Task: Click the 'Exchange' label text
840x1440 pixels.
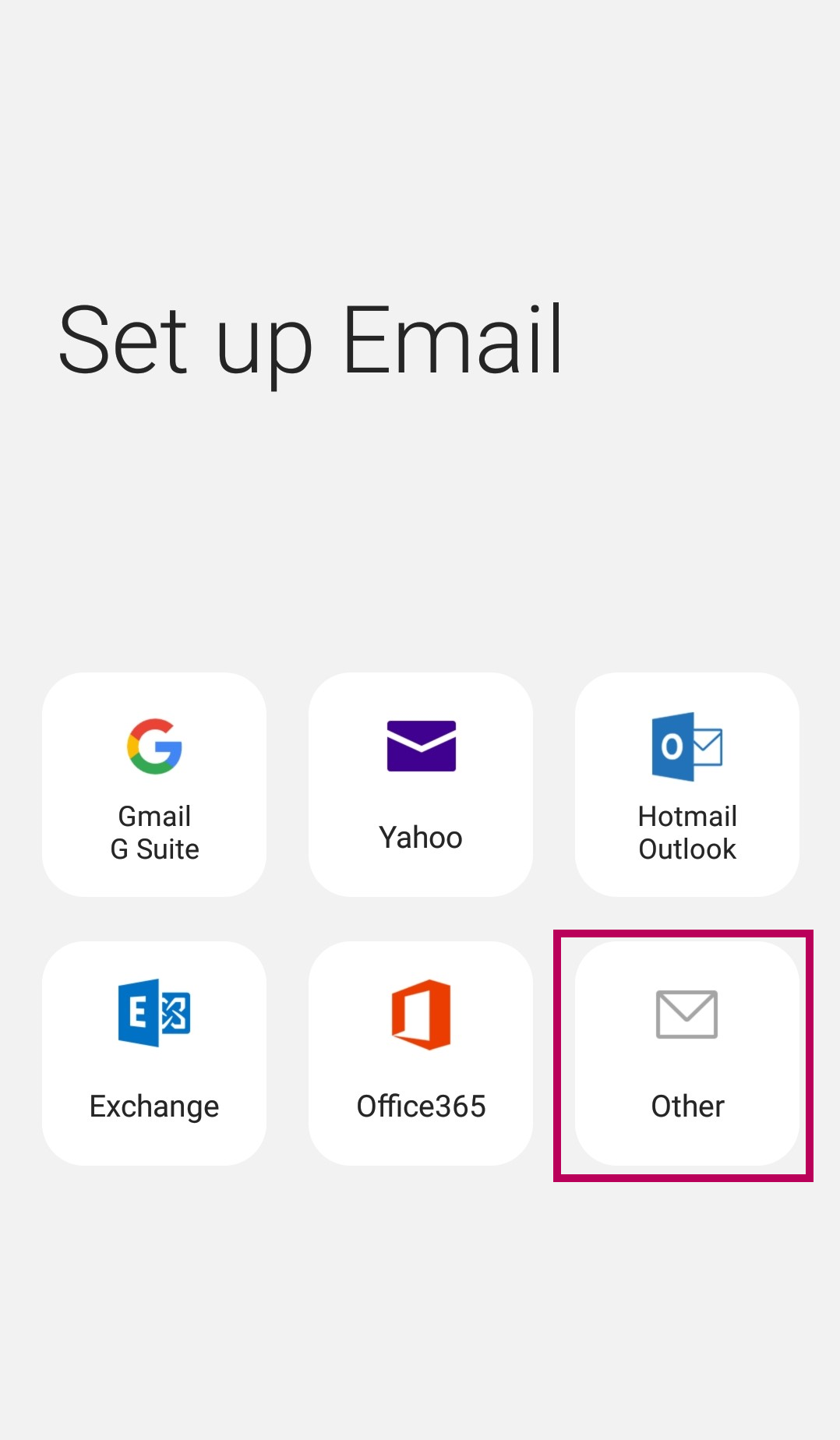Action: tap(154, 1106)
